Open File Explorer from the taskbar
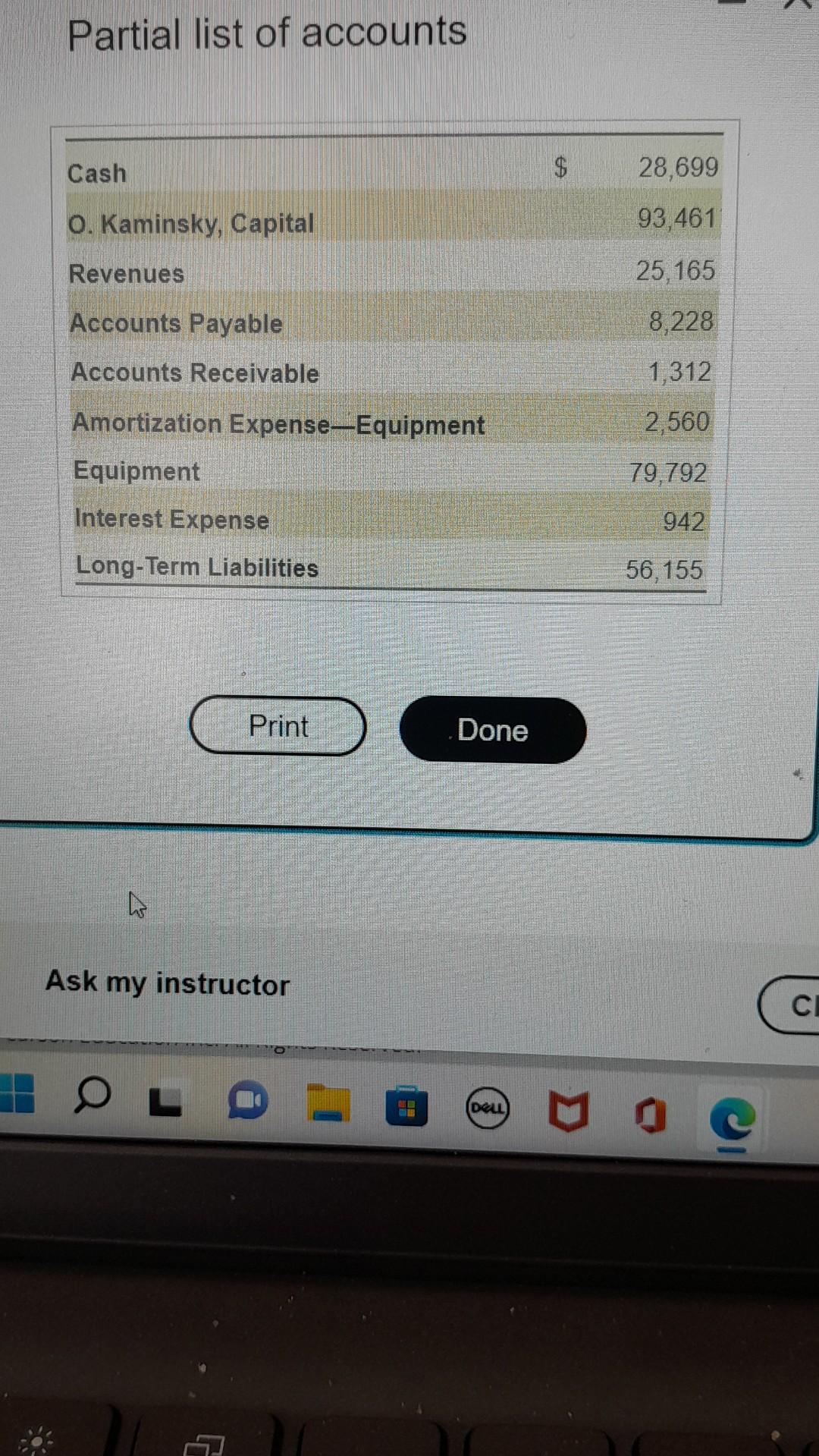Viewport: 819px width, 1456px height. click(326, 1102)
